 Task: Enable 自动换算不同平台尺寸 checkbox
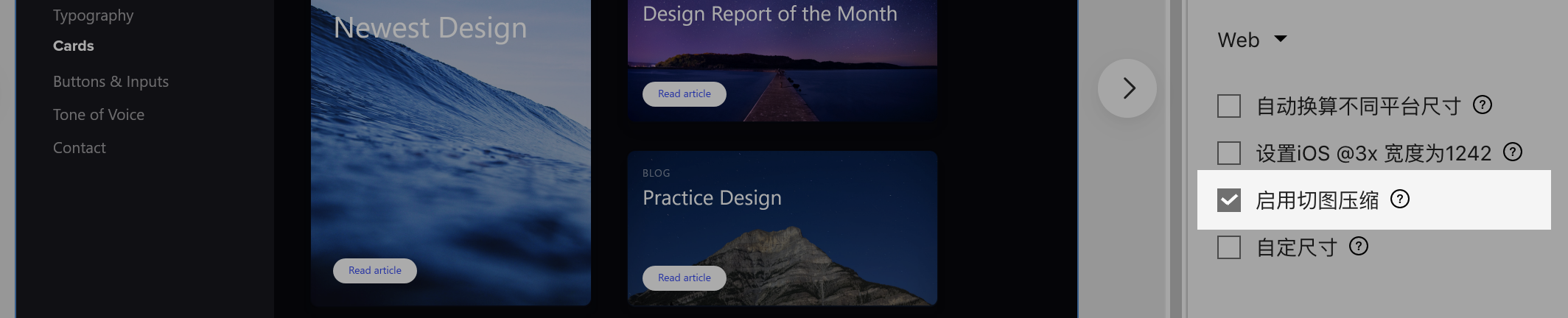[x=1229, y=106]
